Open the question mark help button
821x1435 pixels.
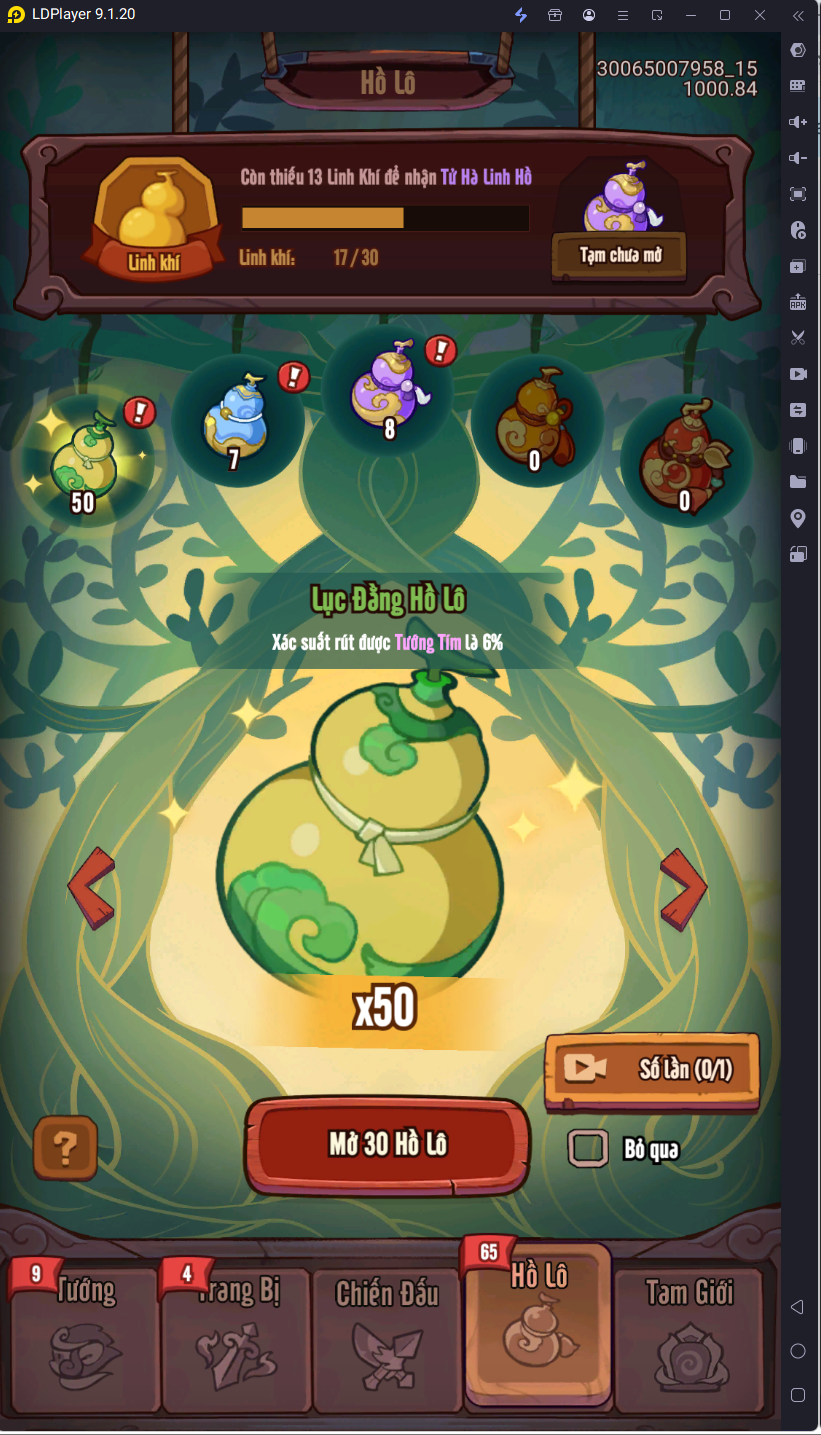tap(66, 1147)
